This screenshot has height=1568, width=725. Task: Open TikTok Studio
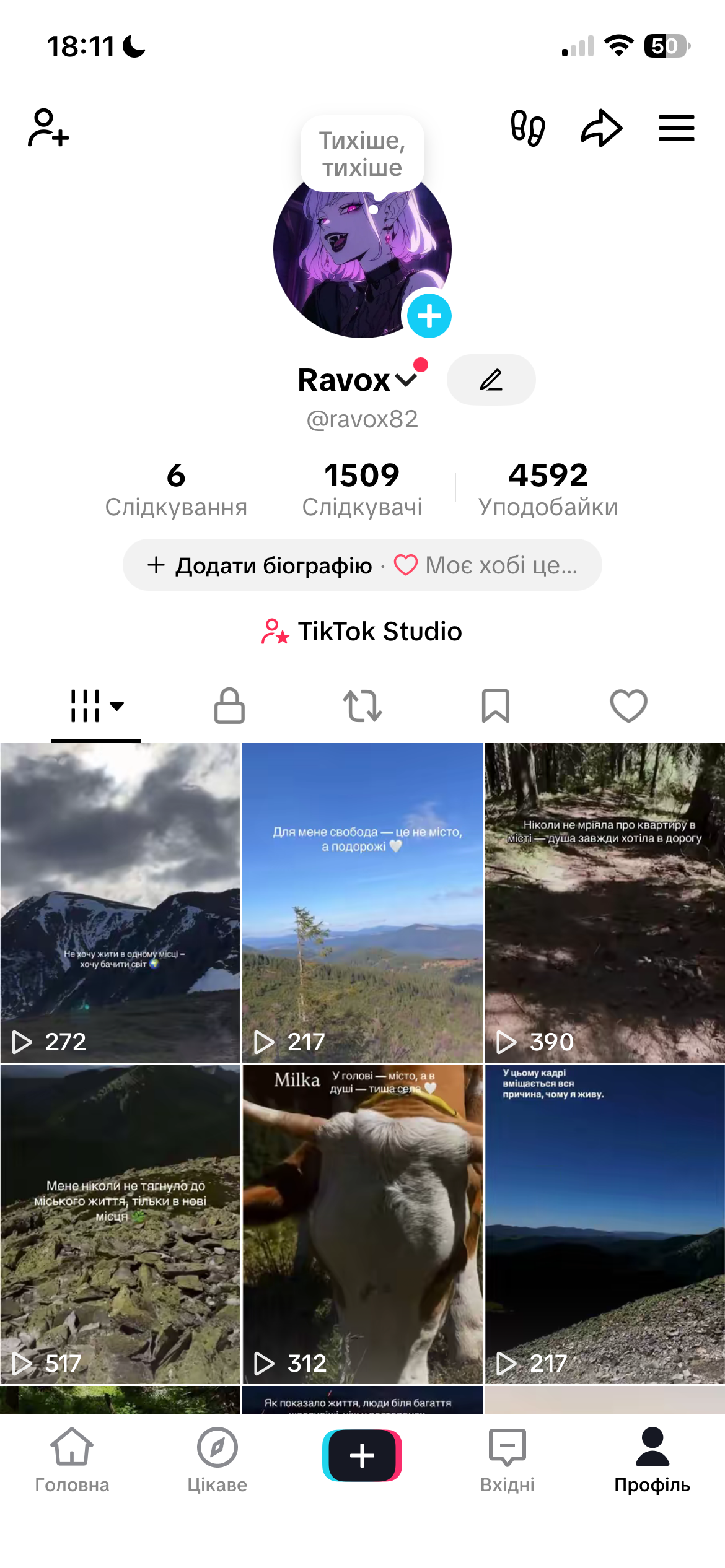click(x=362, y=632)
